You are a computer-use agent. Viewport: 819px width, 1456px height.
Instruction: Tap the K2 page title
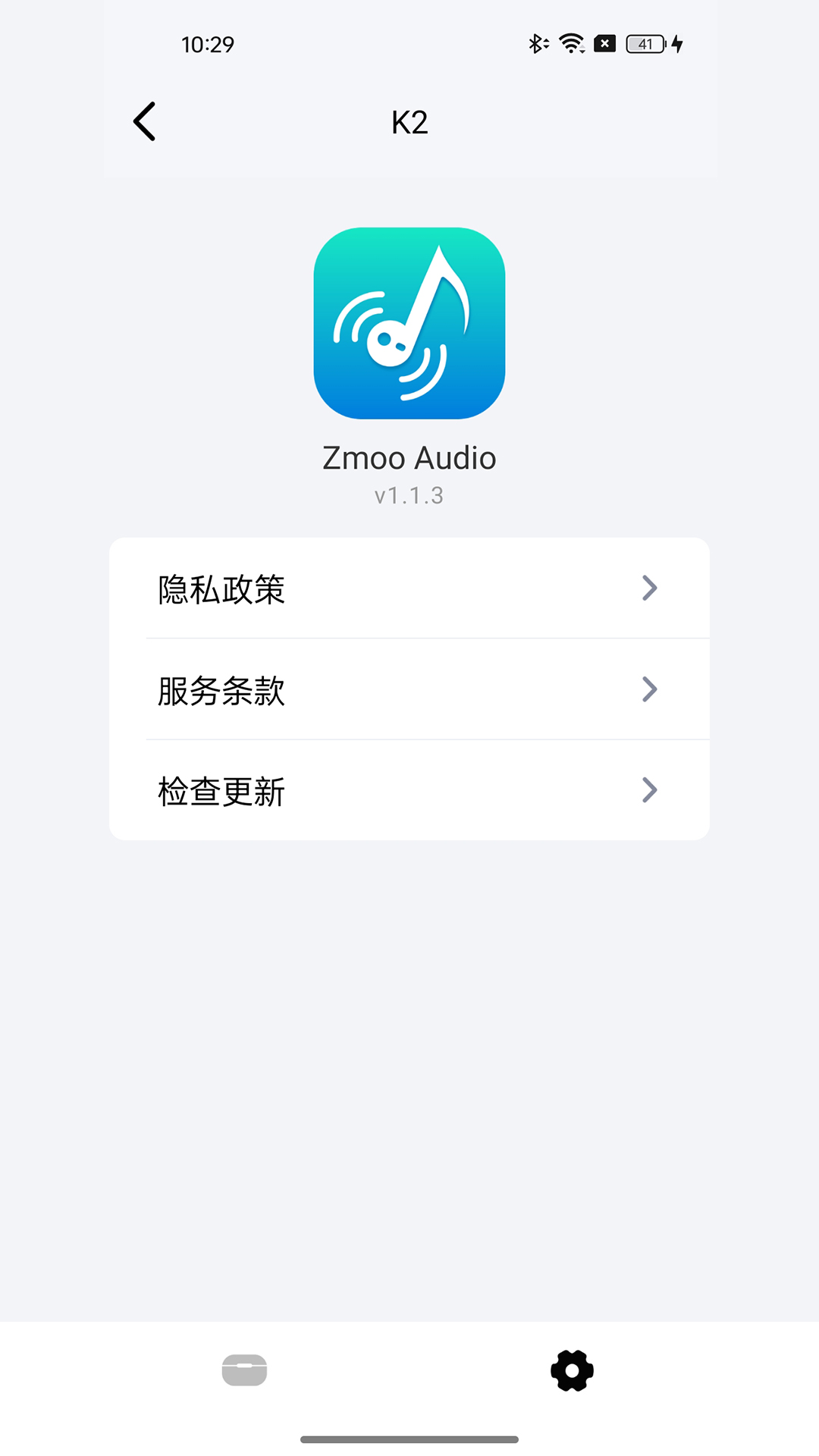point(409,121)
